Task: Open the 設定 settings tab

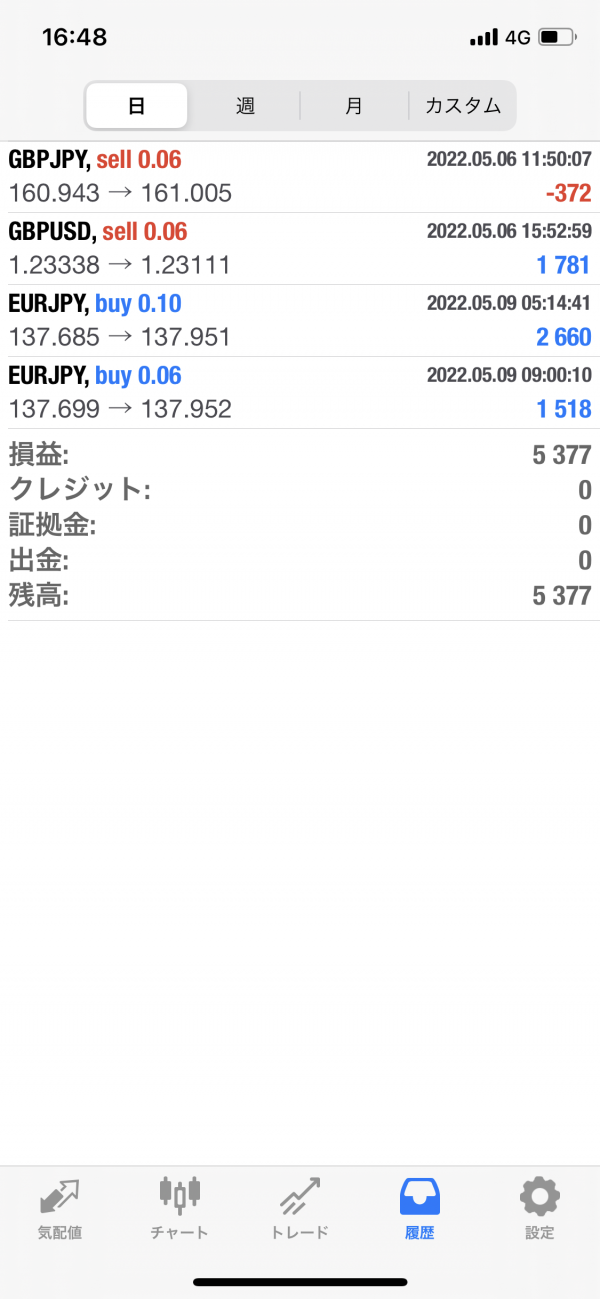Action: tap(540, 1209)
